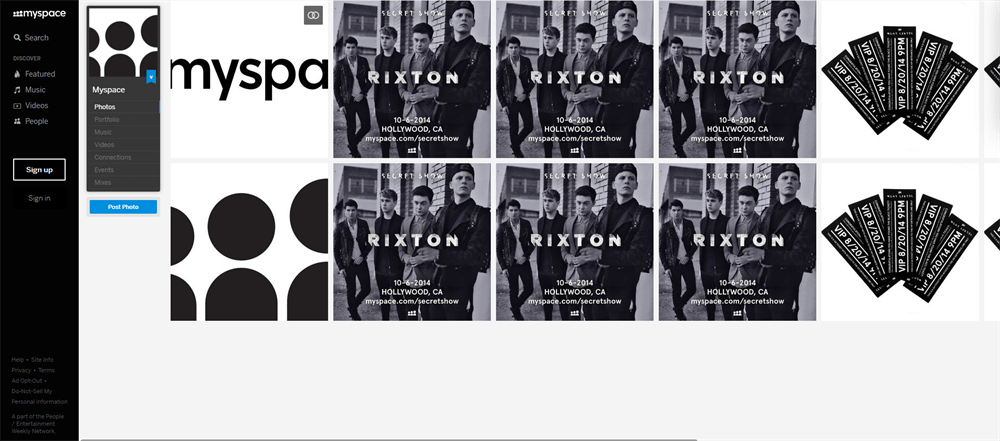Image resolution: width=1000 pixels, height=441 pixels.
Task: Switch to Portfolio in the profile menu
Action: click(107, 120)
